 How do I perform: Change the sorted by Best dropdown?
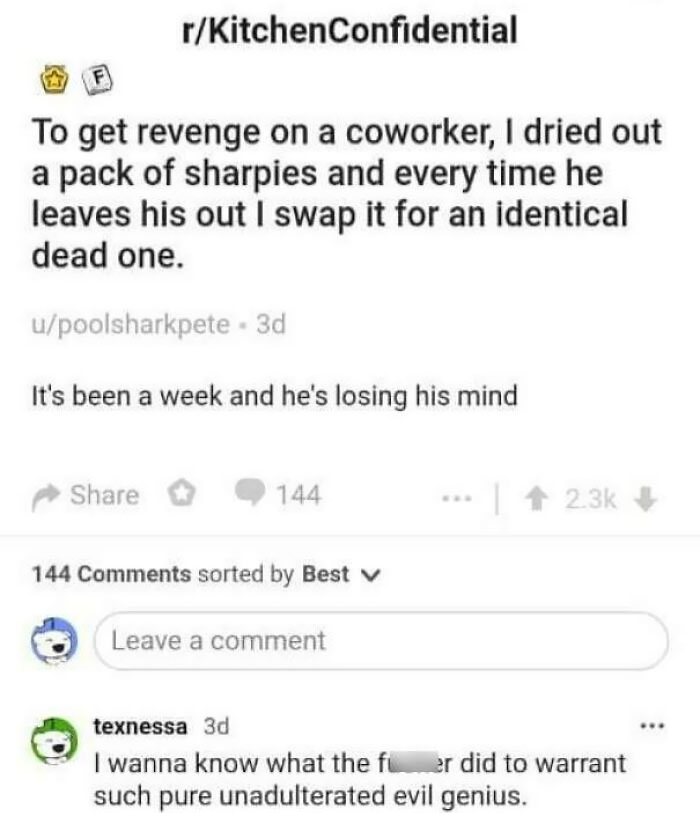(342, 574)
